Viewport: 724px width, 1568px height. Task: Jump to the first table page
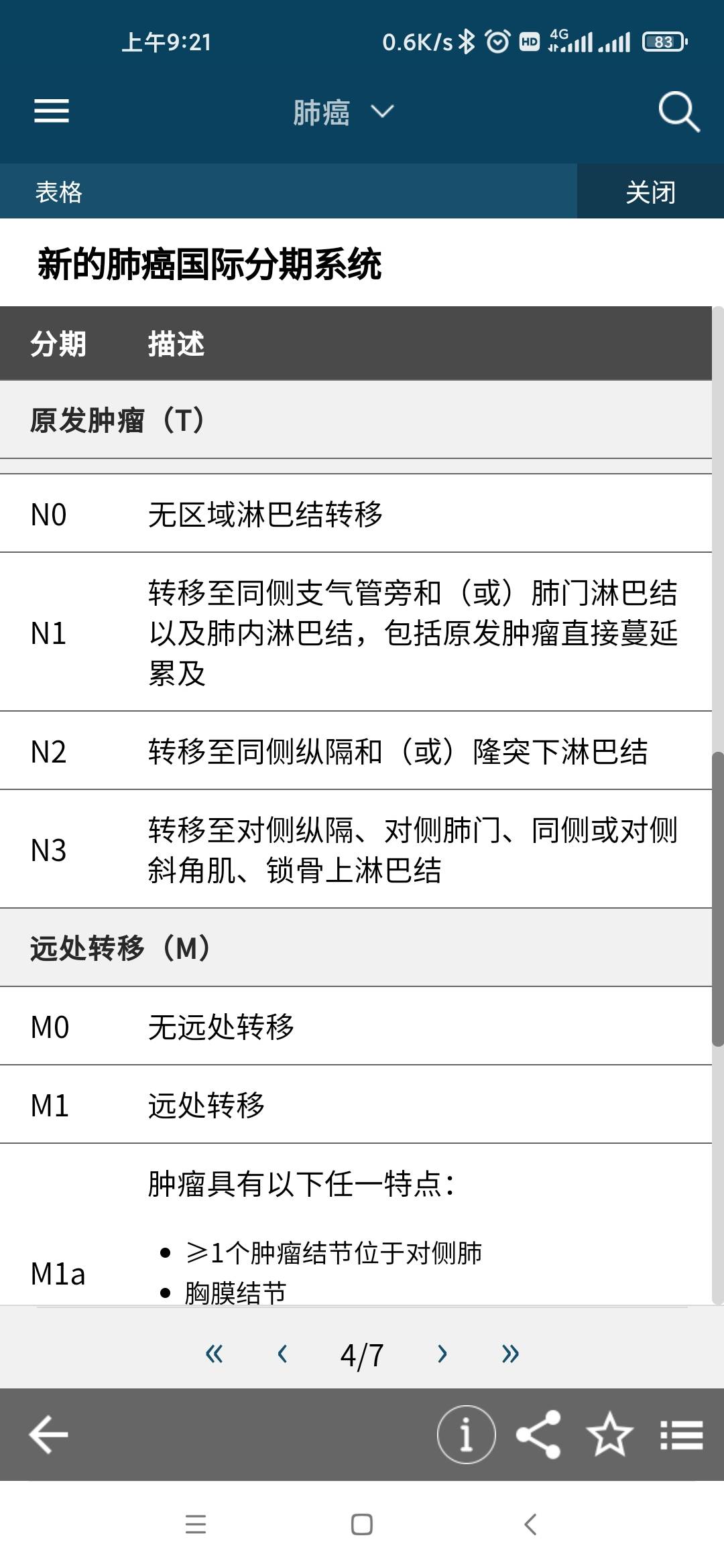217,1354
